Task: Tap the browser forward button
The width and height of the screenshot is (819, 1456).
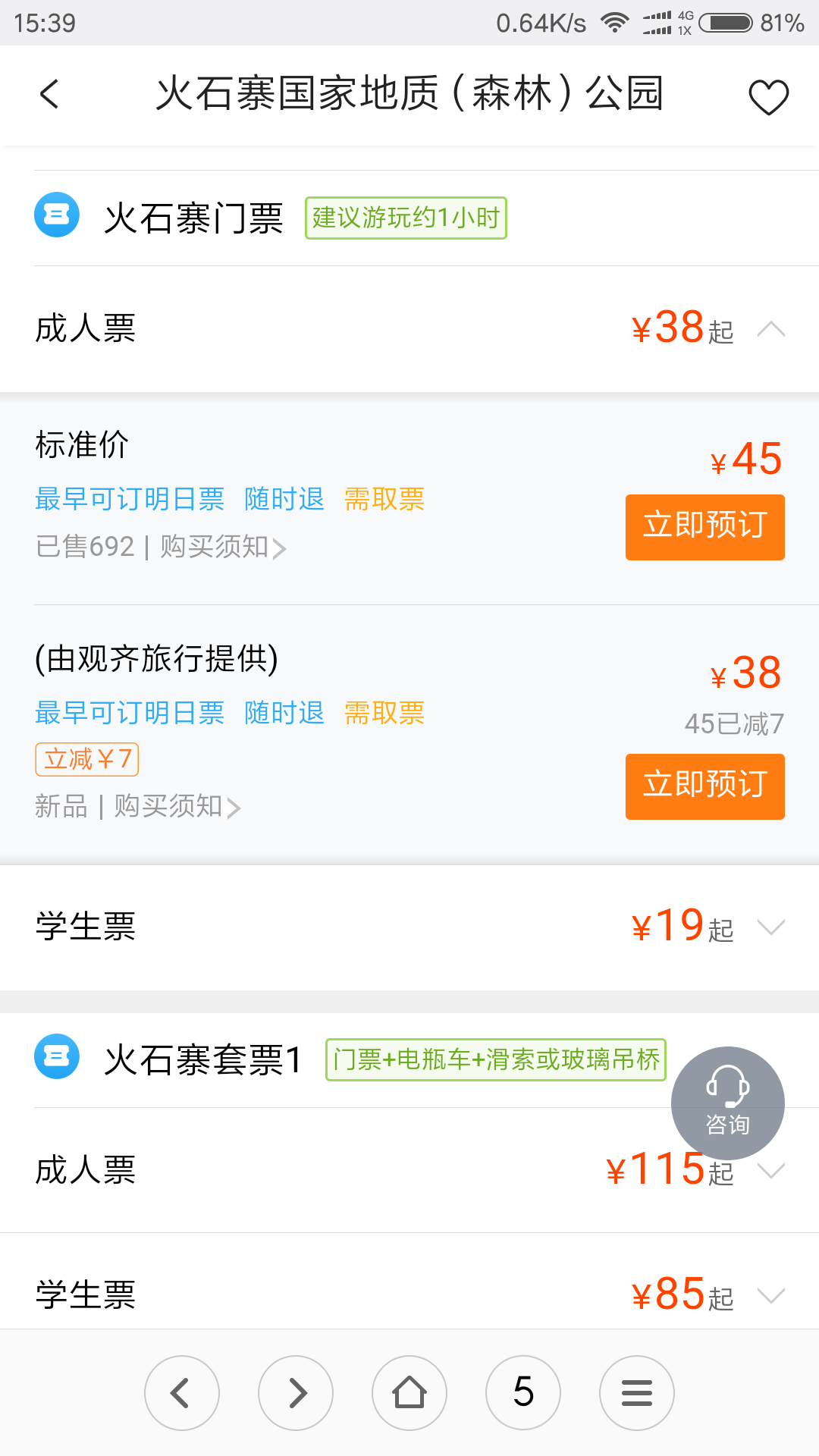Action: (x=296, y=1393)
